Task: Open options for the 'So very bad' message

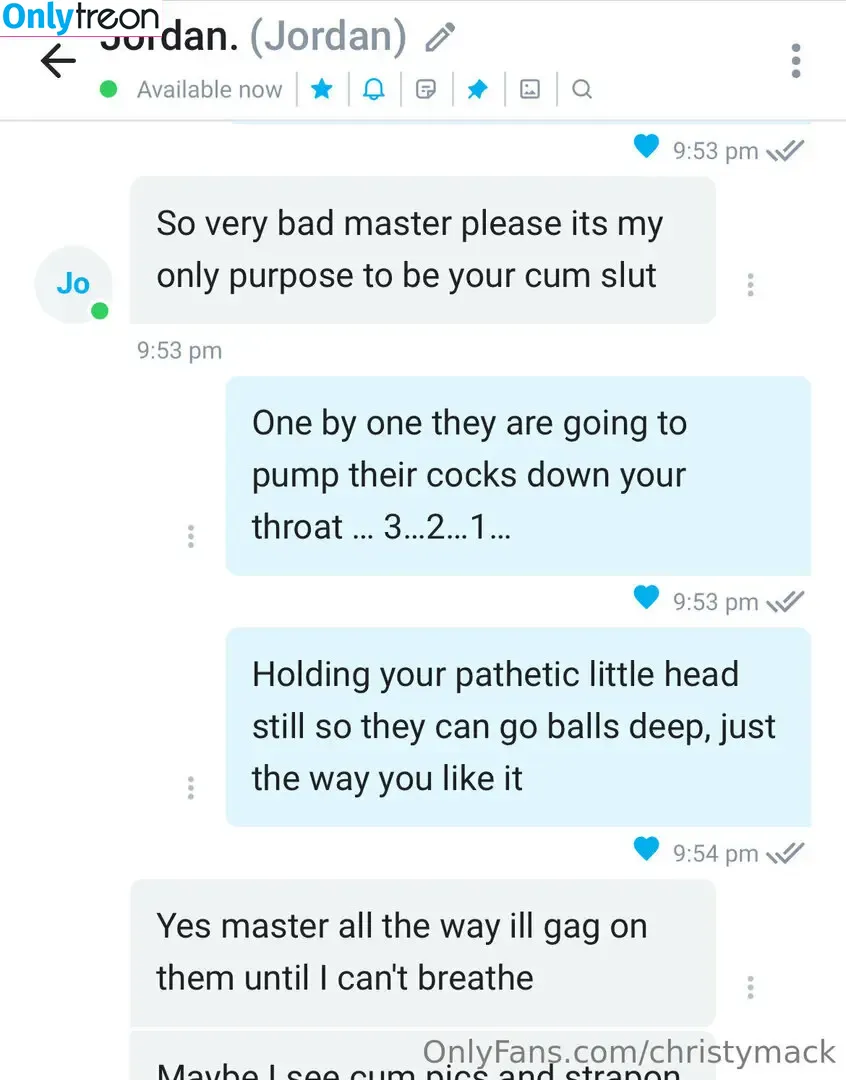Action: click(x=750, y=285)
